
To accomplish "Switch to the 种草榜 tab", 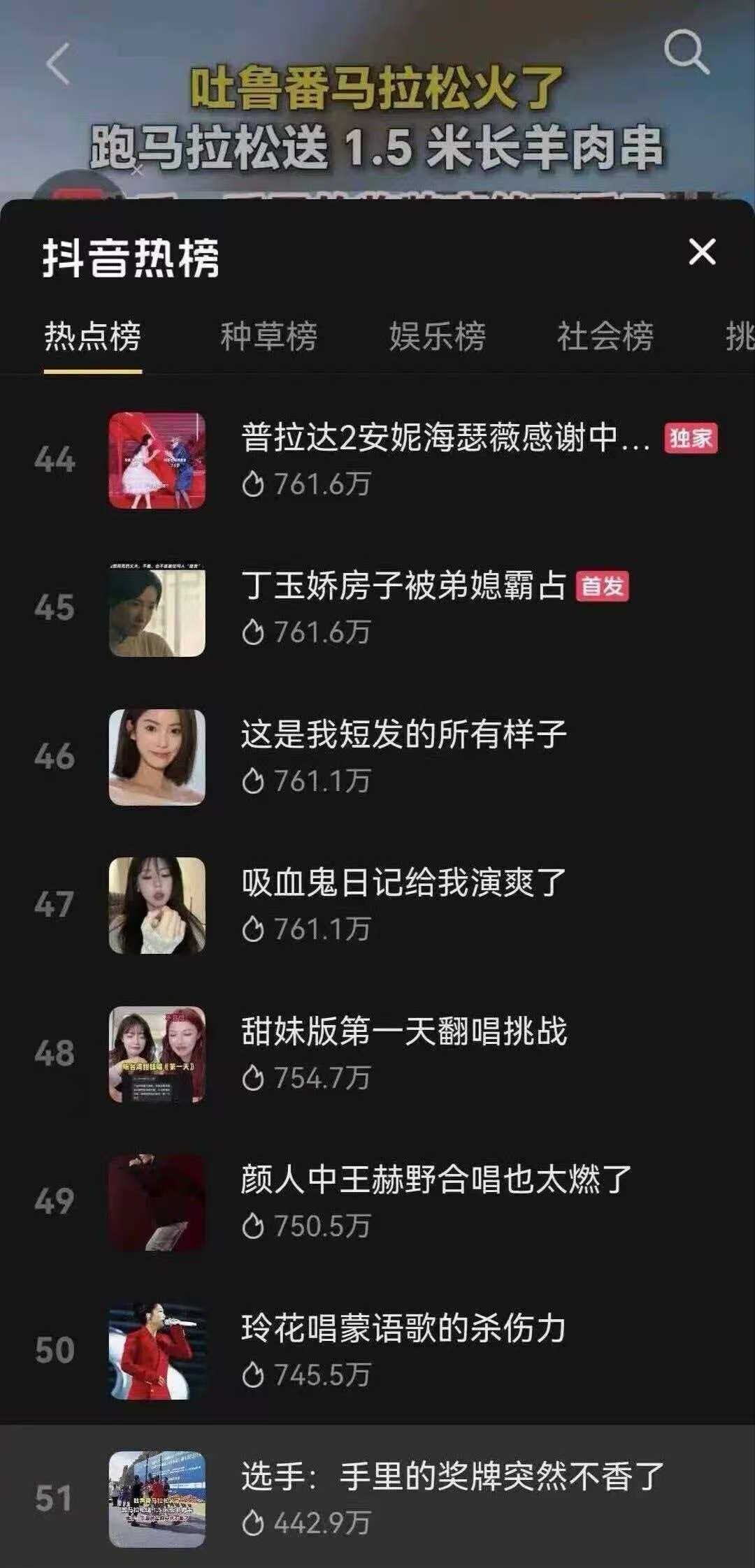I will point(268,337).
